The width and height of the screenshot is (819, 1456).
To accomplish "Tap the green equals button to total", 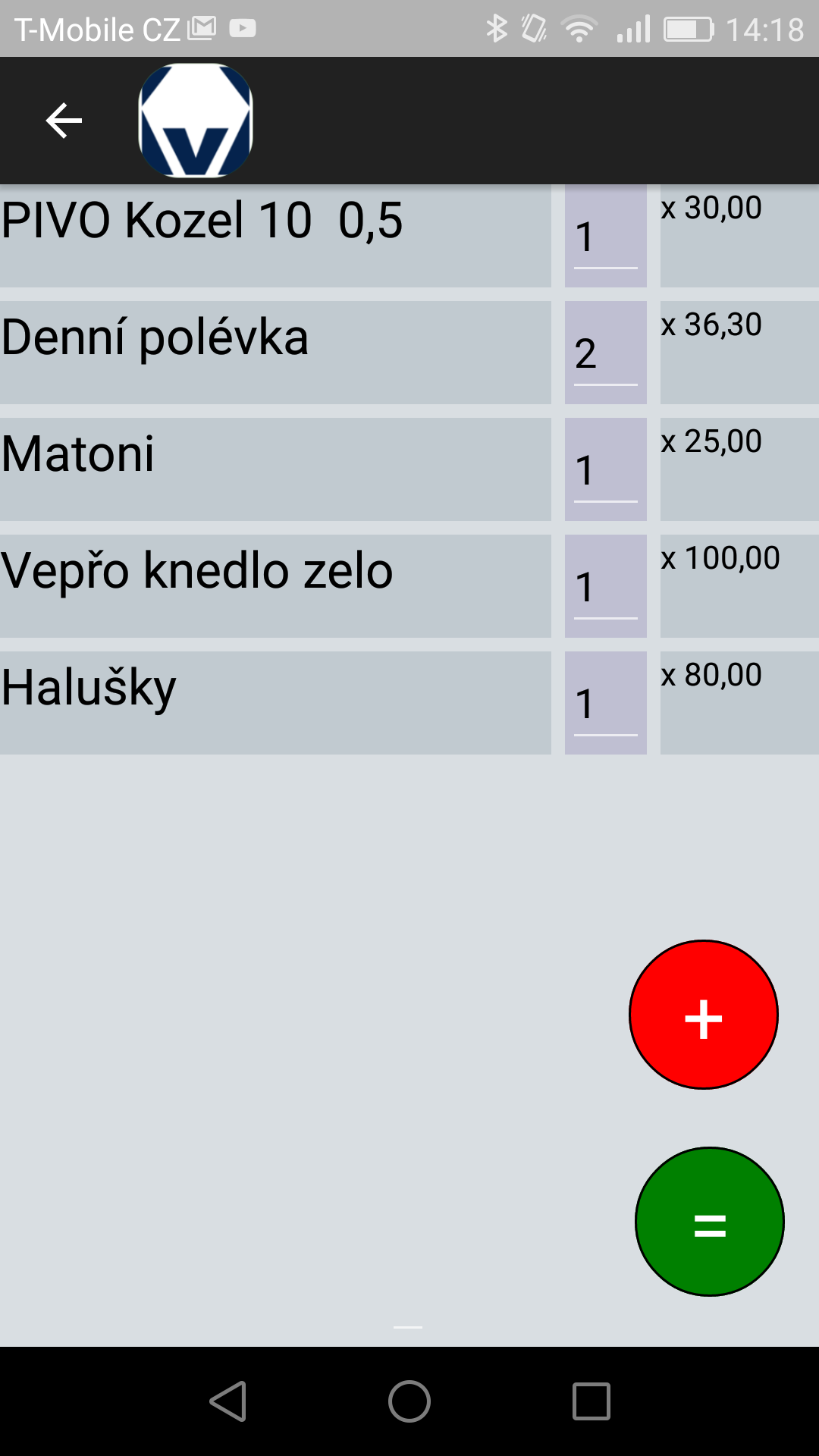I will (x=710, y=1222).
